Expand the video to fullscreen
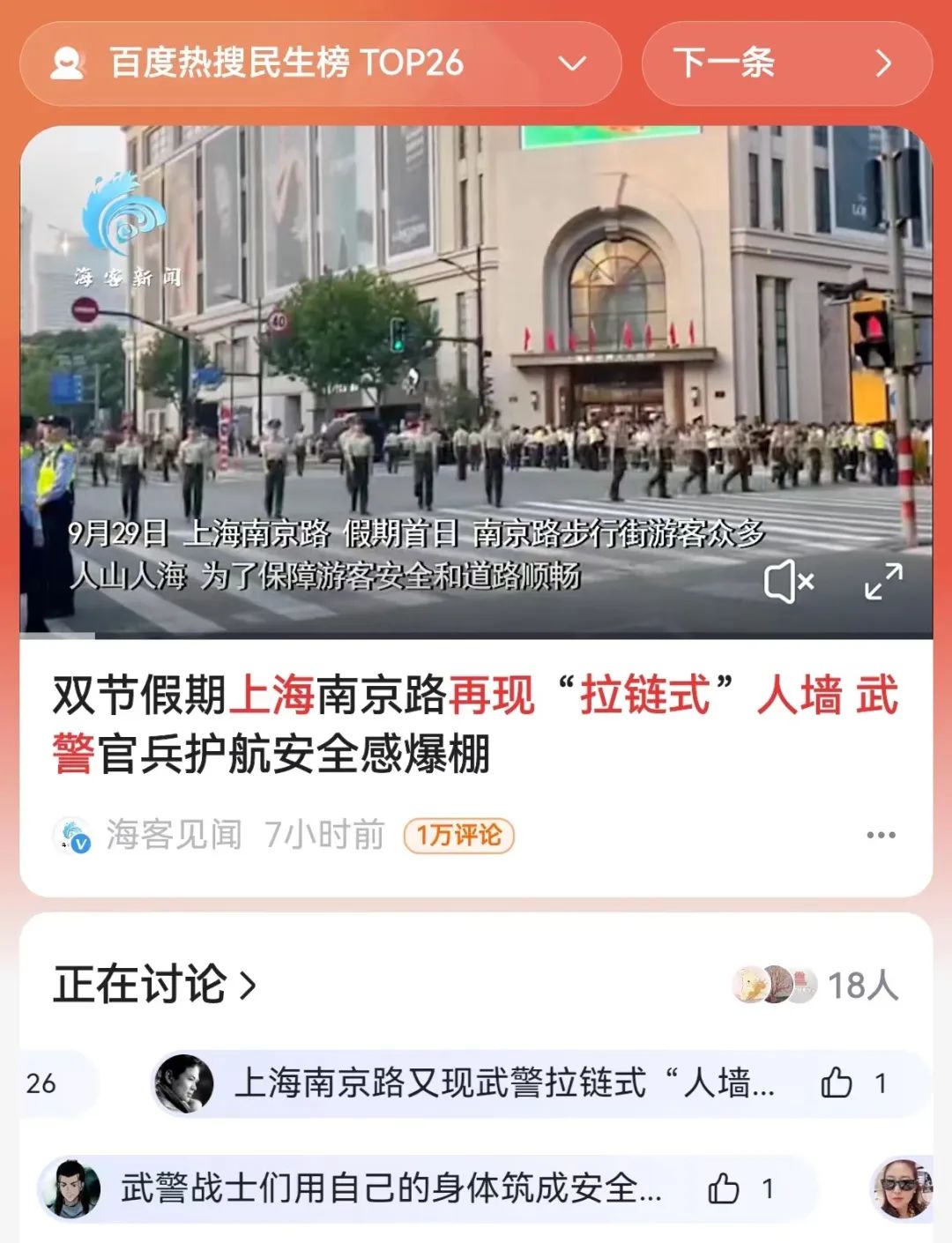The width and height of the screenshot is (952, 1243). tap(883, 583)
